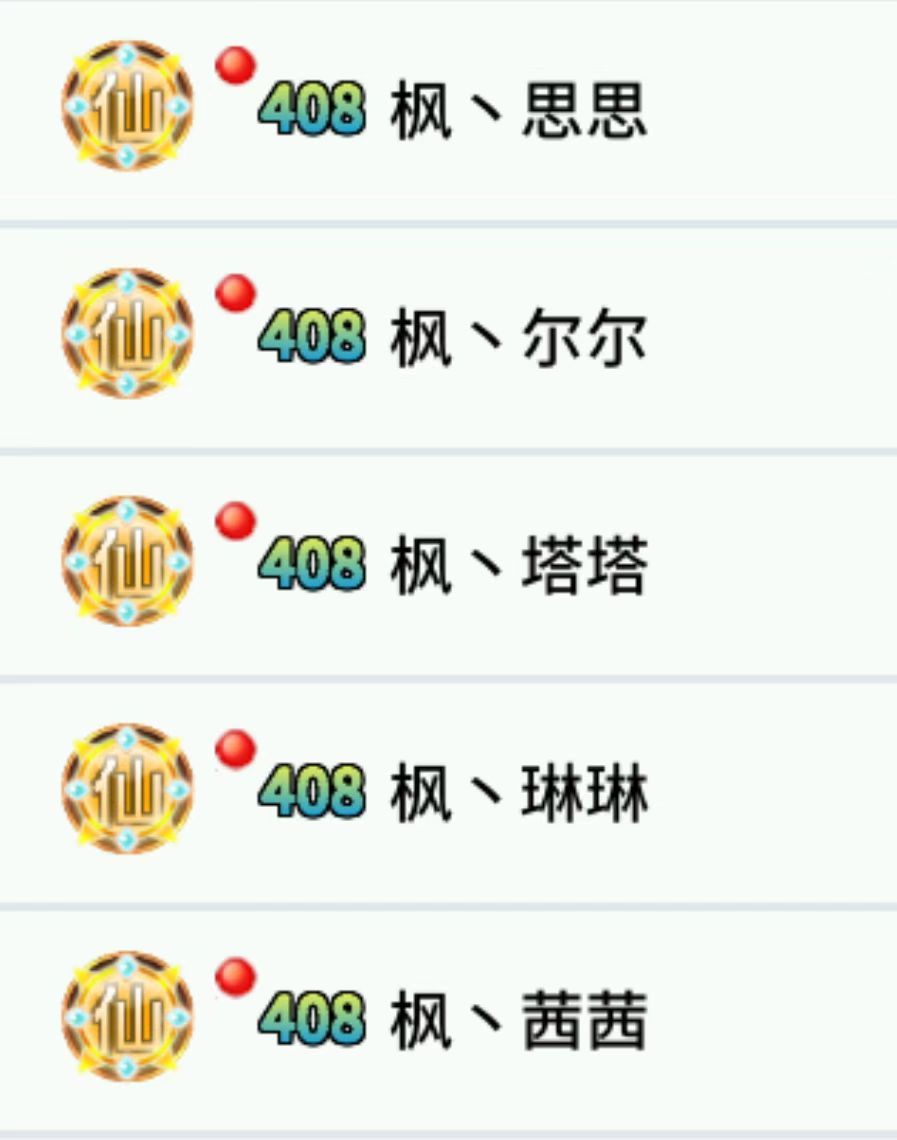Screen dimensions: 897x1140
Task: Click the golden 仙 insignia beside 枫丶茜茜
Action: coord(127,1016)
